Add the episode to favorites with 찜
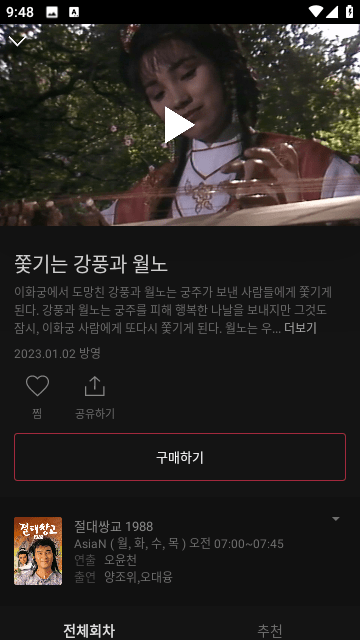 (x=37, y=396)
